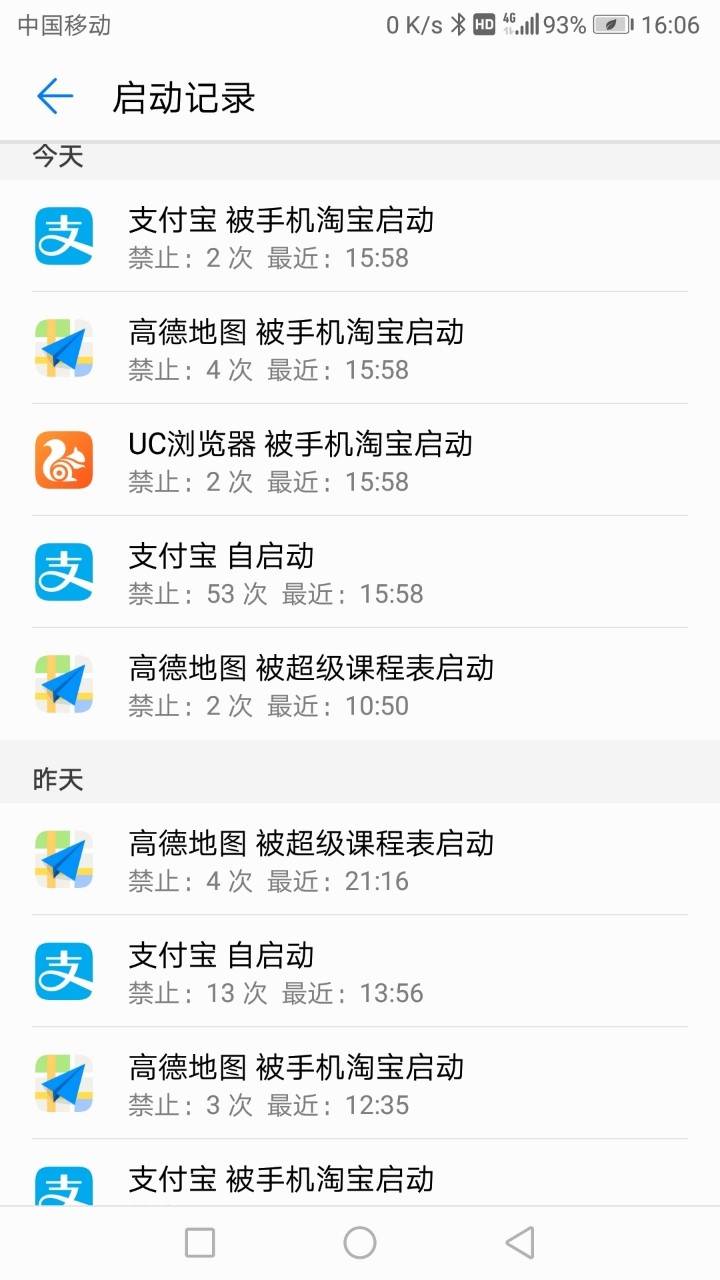
Task: Open 支付宝 自启动 record with 53 次
Action: click(x=360, y=573)
